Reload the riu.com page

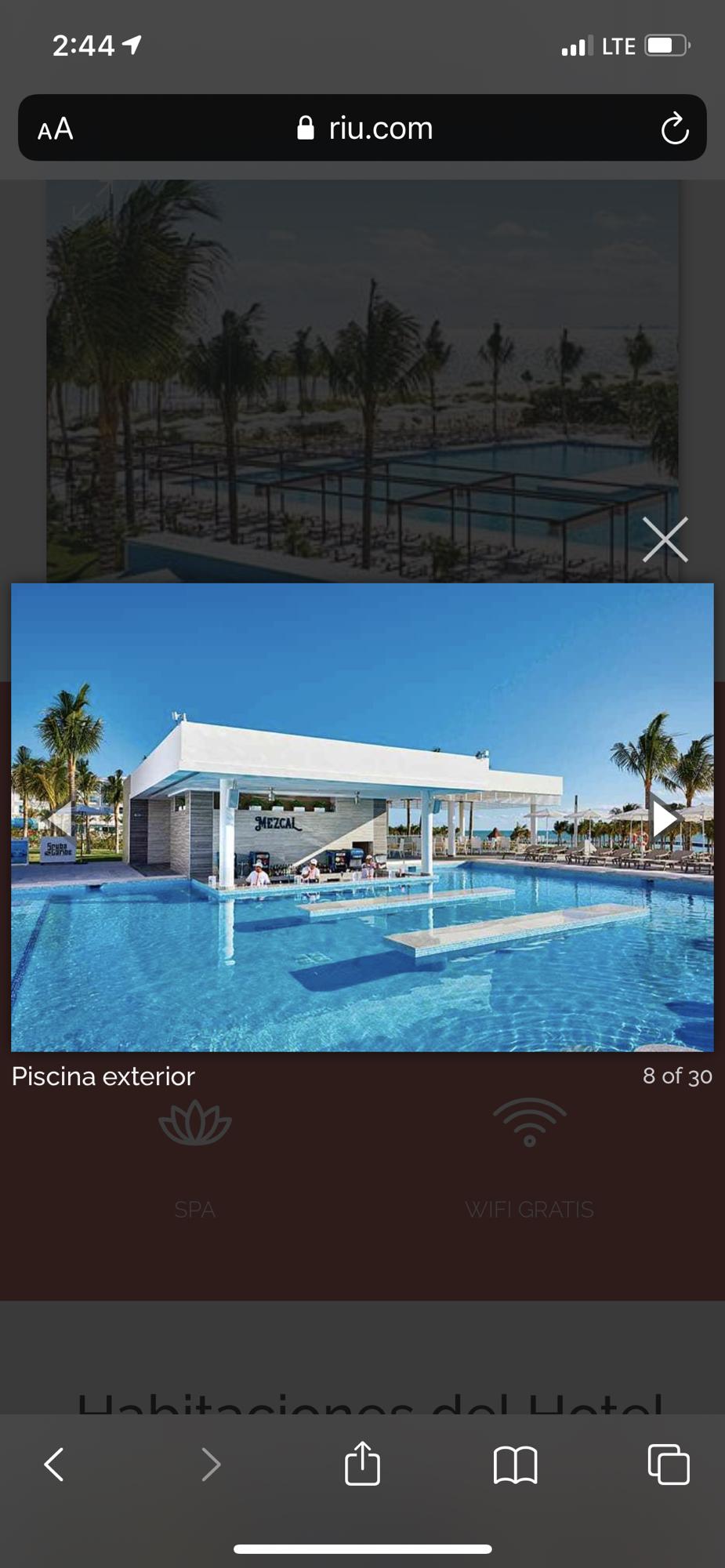click(674, 129)
